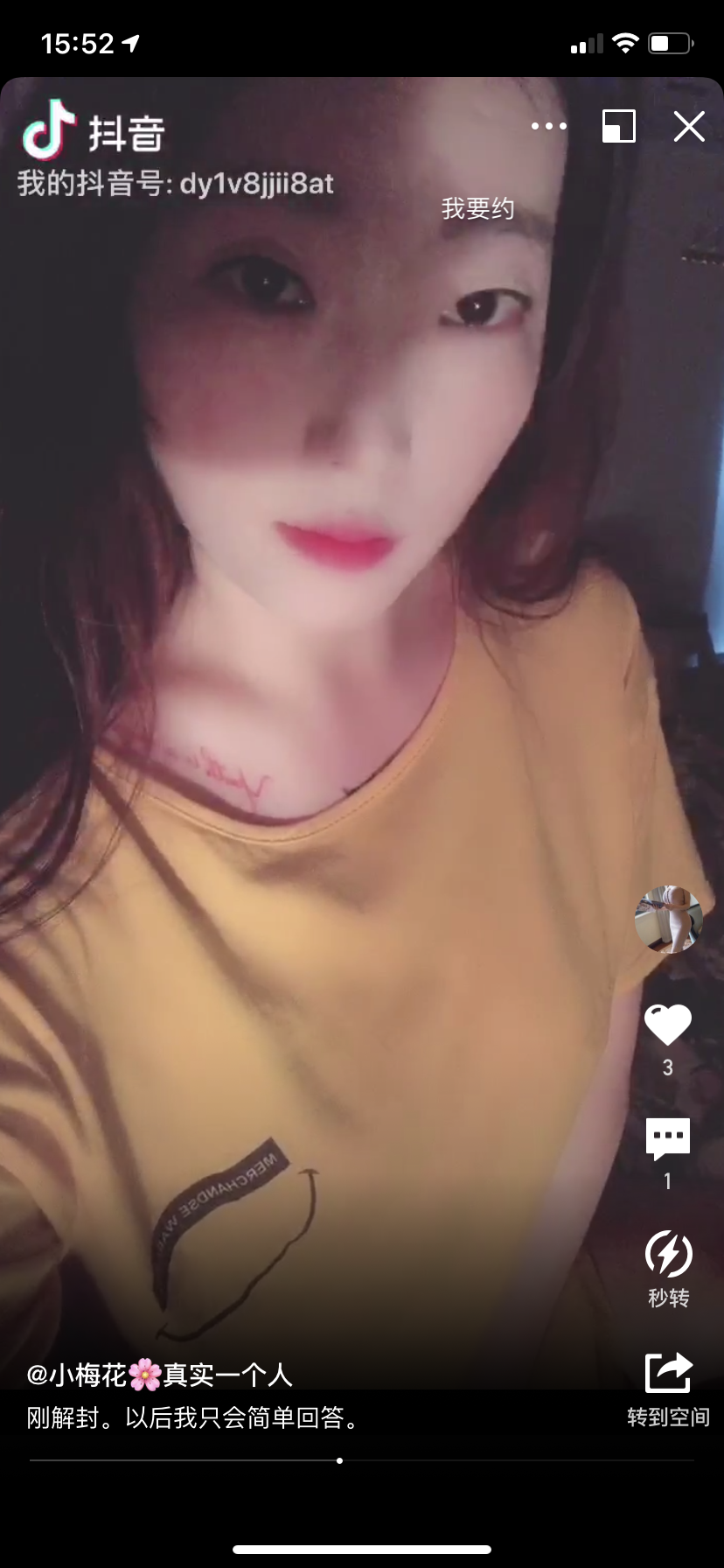Open the three-dot overflow menu
This screenshot has width=724, height=1568.
(x=549, y=126)
